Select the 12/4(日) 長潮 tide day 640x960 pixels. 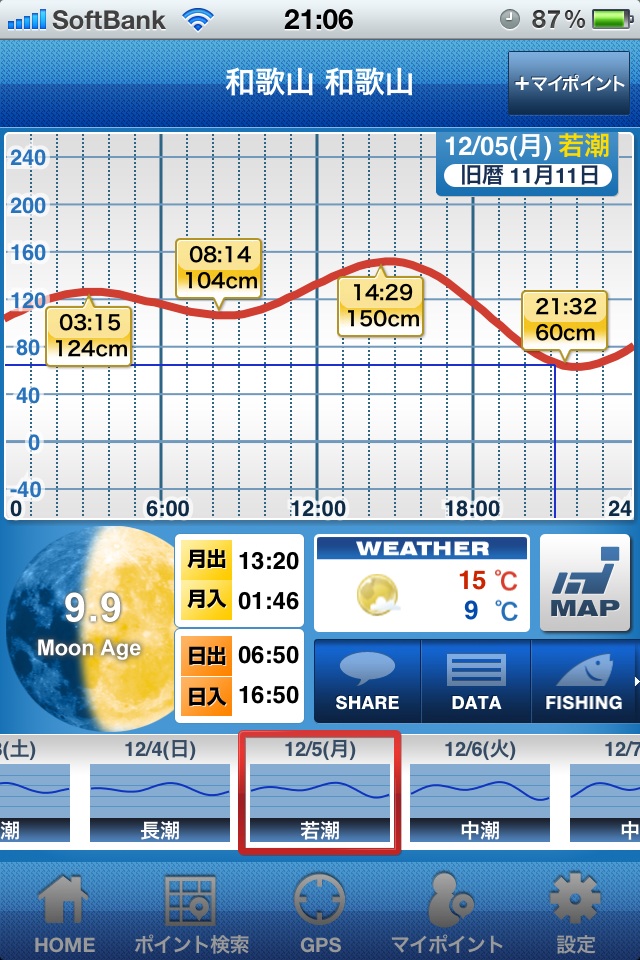[x=160, y=792]
